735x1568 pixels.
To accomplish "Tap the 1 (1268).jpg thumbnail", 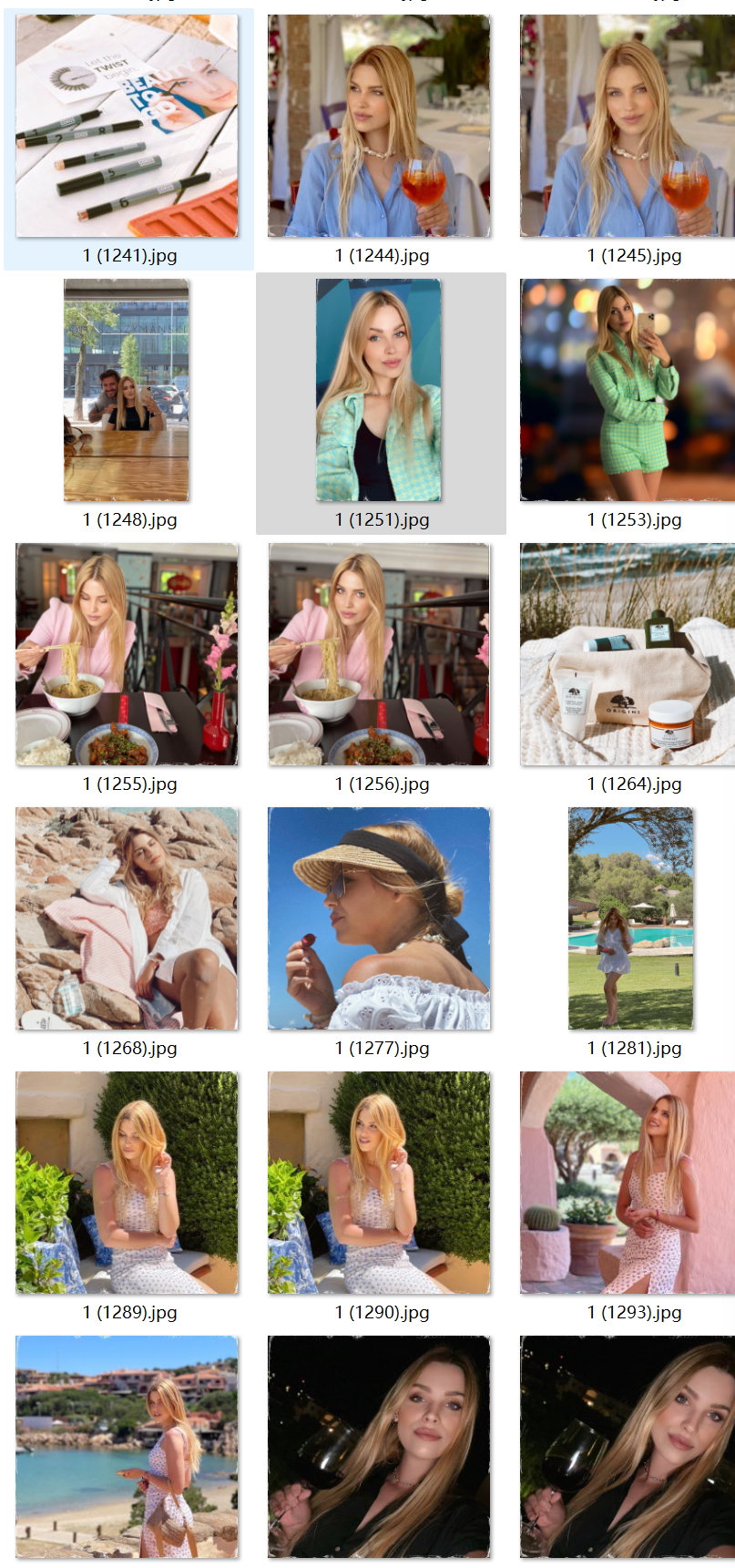I will 128,918.
